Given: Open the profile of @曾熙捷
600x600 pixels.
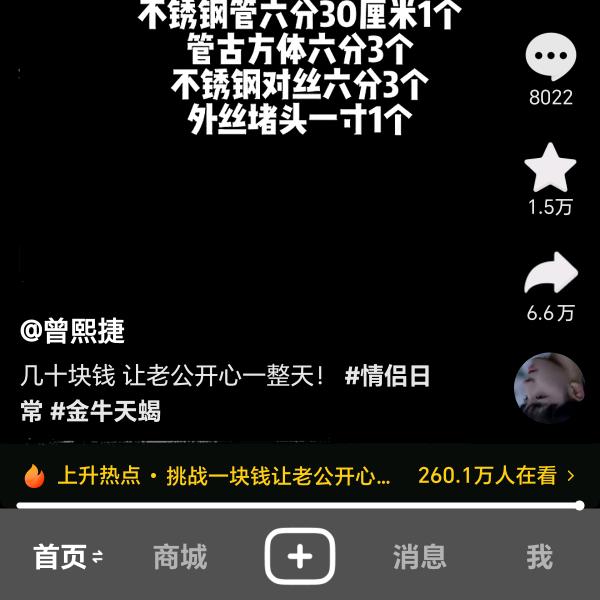Looking at the screenshot, I should tap(73, 331).
